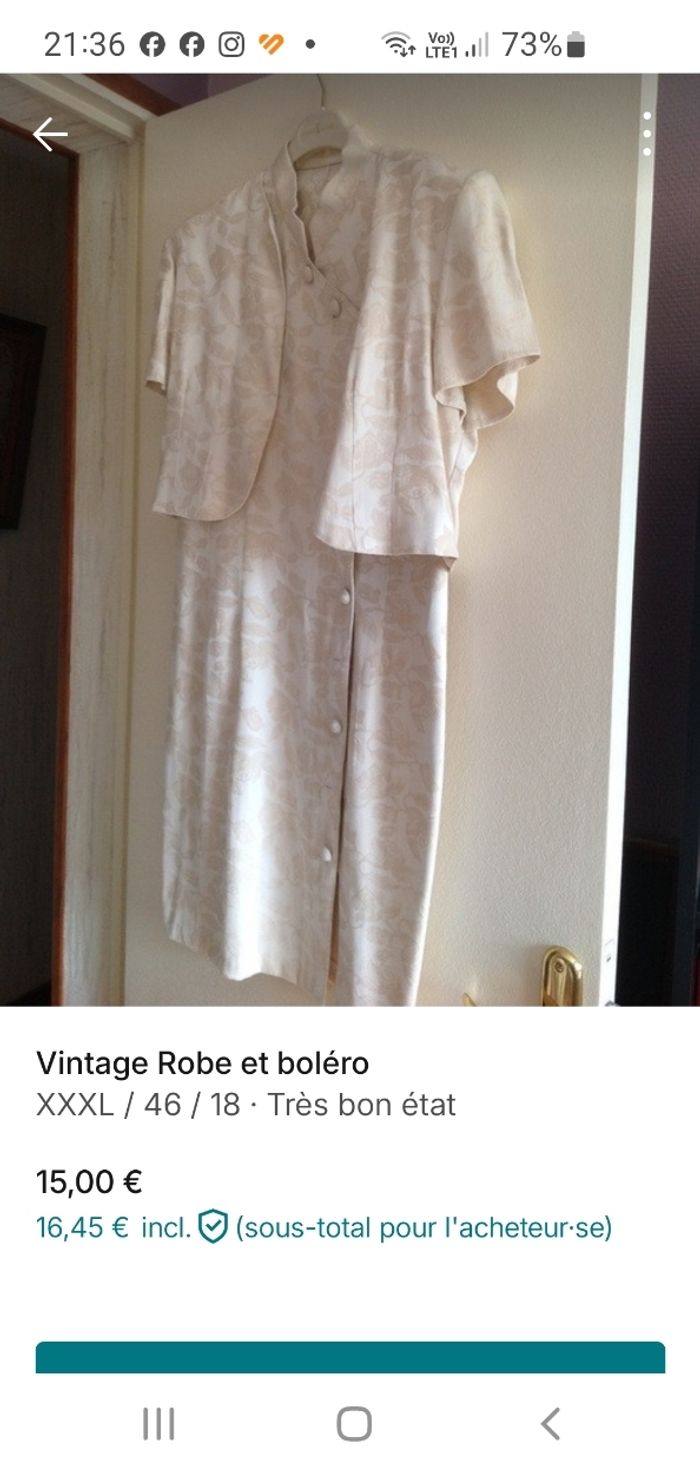View the dress and bolero photo fullscreen
Viewport: 700px width, 1478px height.
point(350,540)
